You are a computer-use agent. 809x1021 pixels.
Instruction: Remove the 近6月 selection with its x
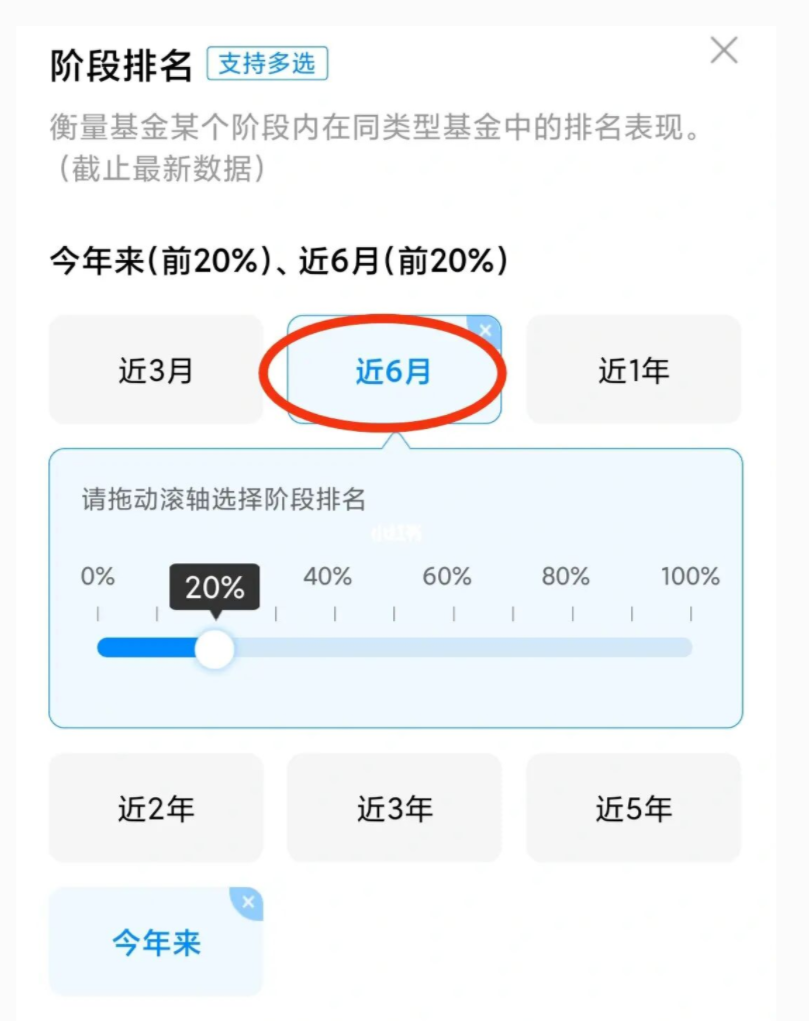486,330
